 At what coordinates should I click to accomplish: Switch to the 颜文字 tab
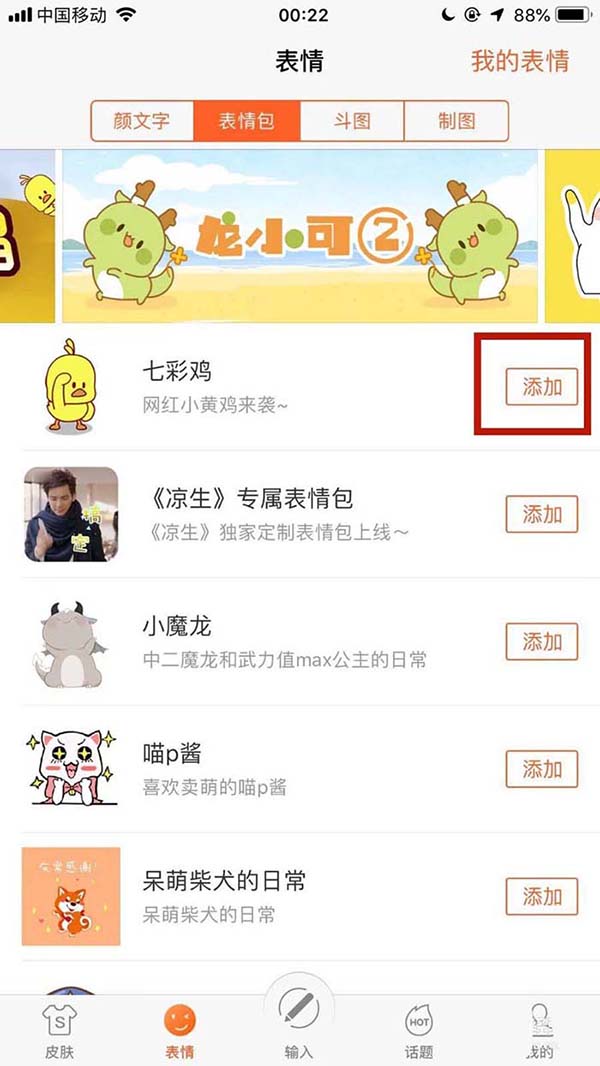click(142, 121)
